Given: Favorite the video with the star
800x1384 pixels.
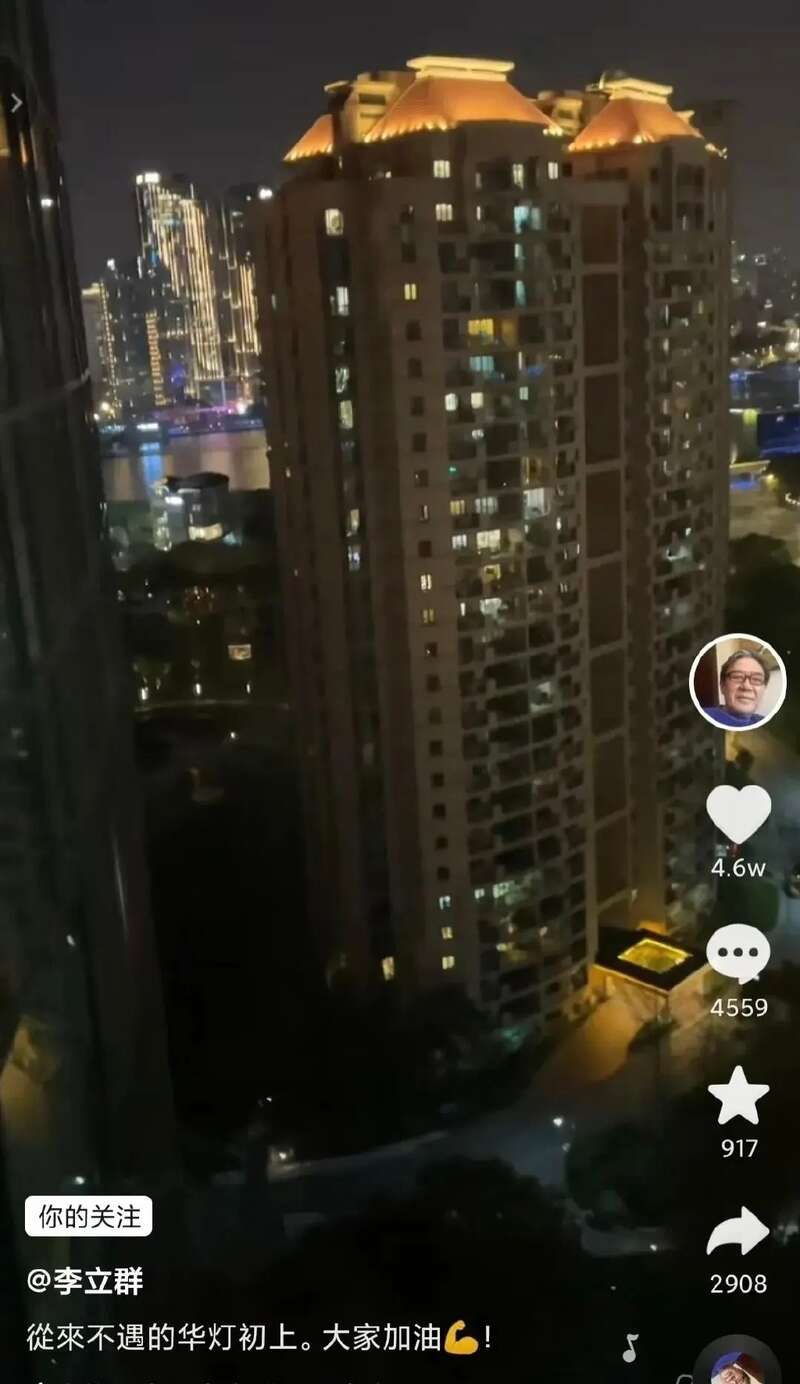Looking at the screenshot, I should point(739,1095).
